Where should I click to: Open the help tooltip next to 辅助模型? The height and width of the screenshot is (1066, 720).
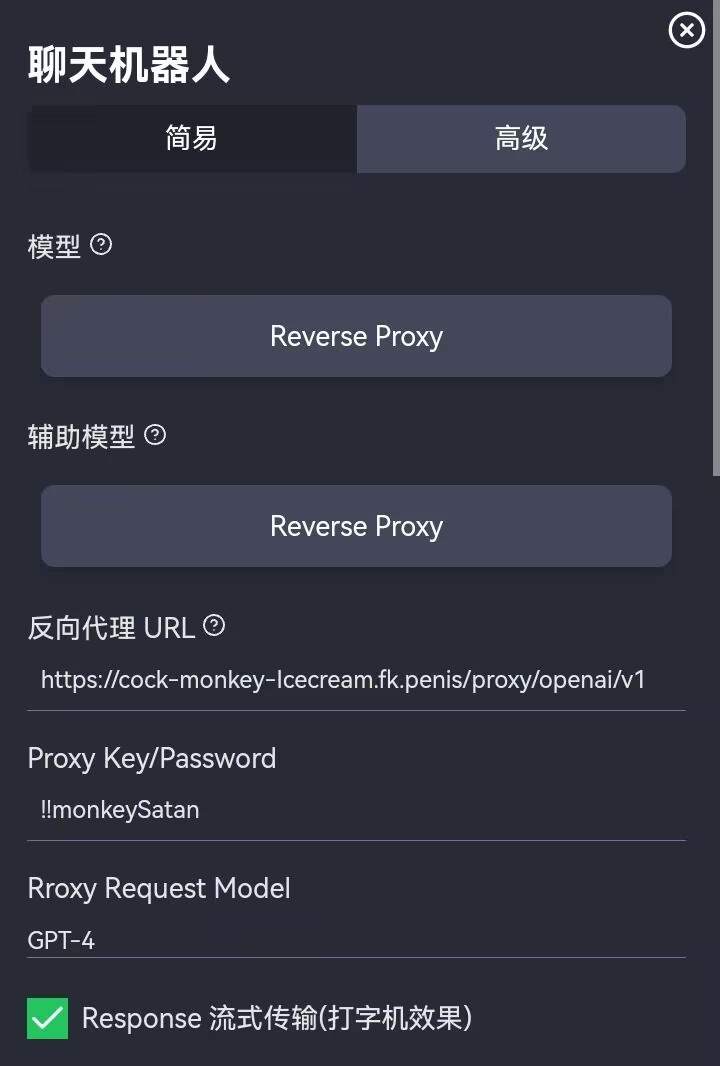tap(156, 434)
